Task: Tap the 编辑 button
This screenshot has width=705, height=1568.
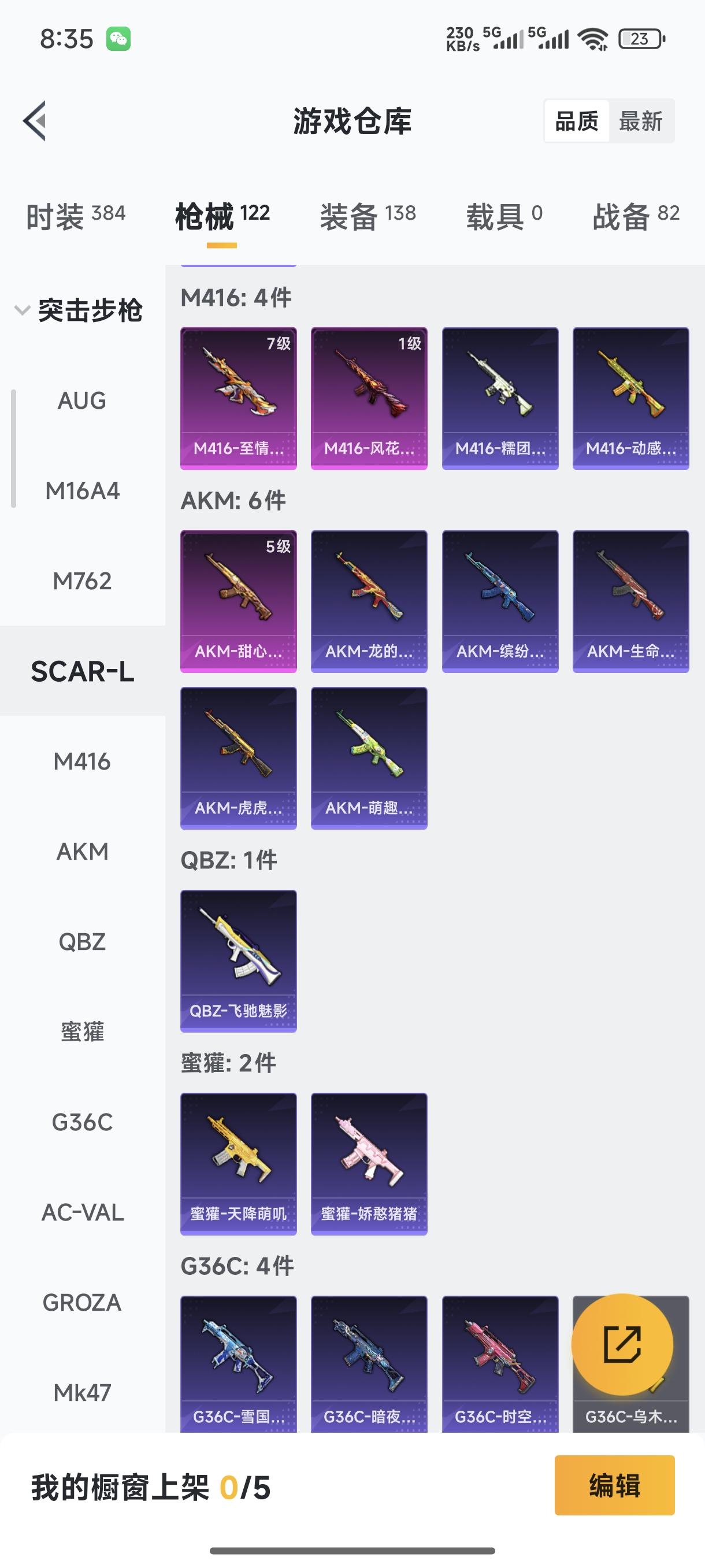Action: click(614, 1485)
